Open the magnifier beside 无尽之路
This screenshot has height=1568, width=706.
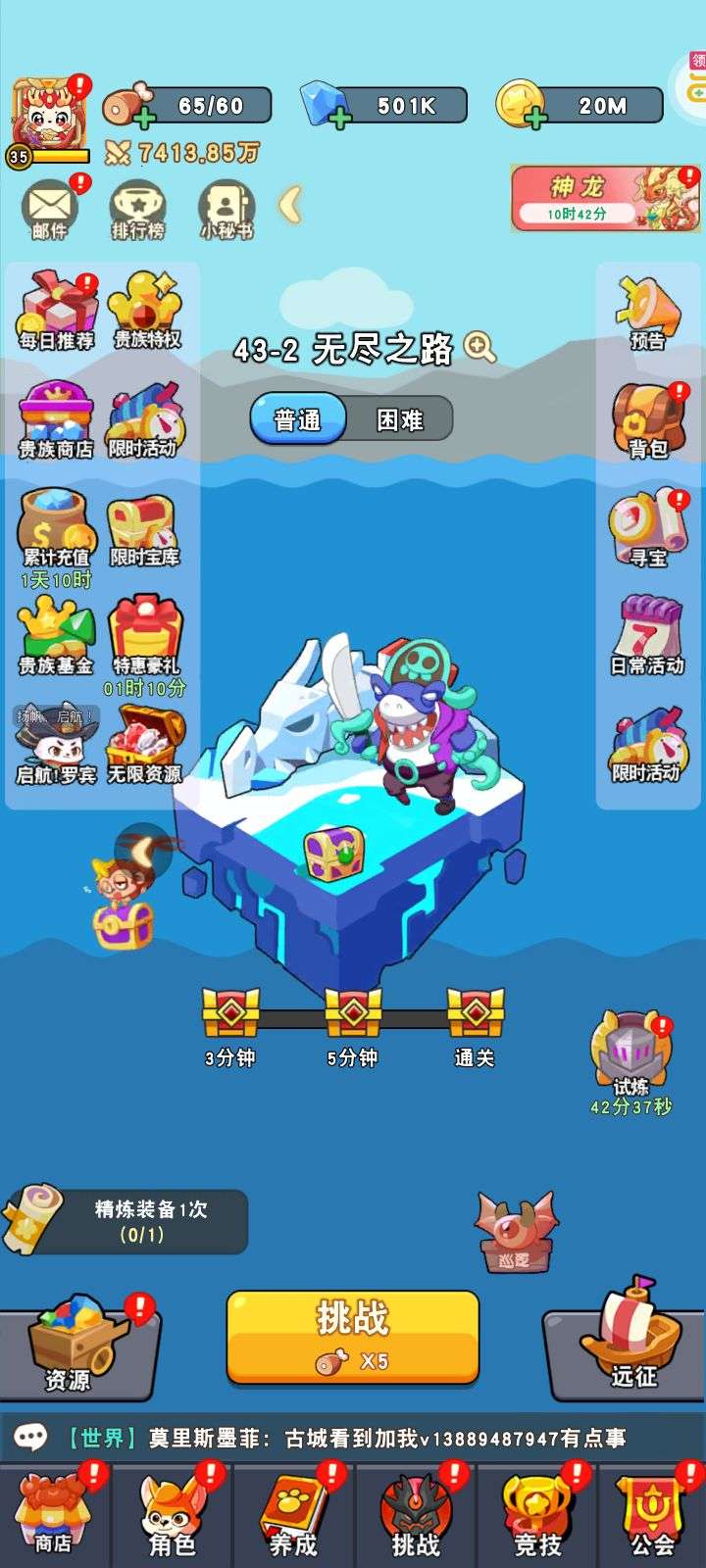coord(480,347)
